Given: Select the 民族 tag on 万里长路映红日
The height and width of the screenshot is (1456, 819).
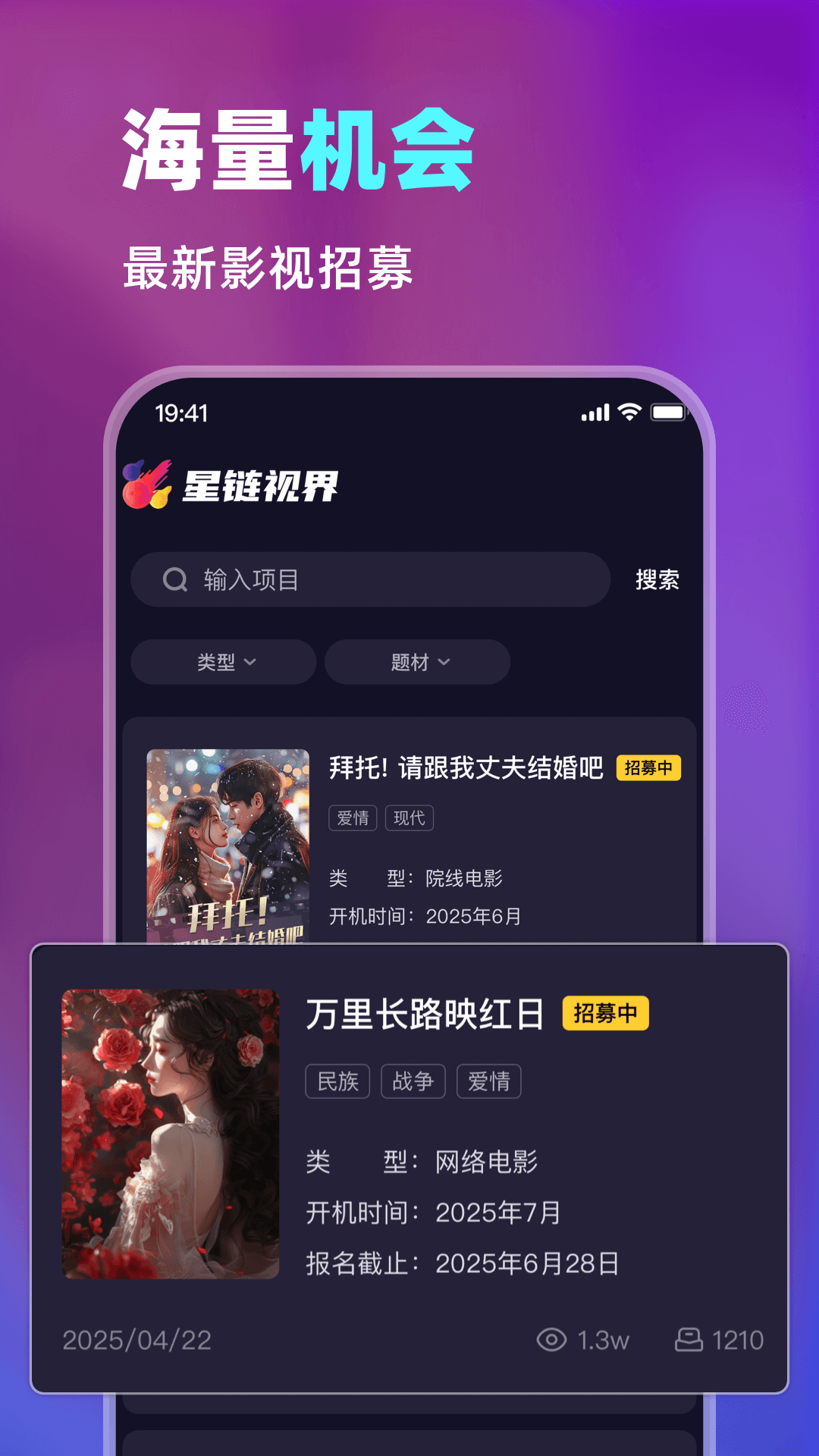Looking at the screenshot, I should coord(337,1081).
